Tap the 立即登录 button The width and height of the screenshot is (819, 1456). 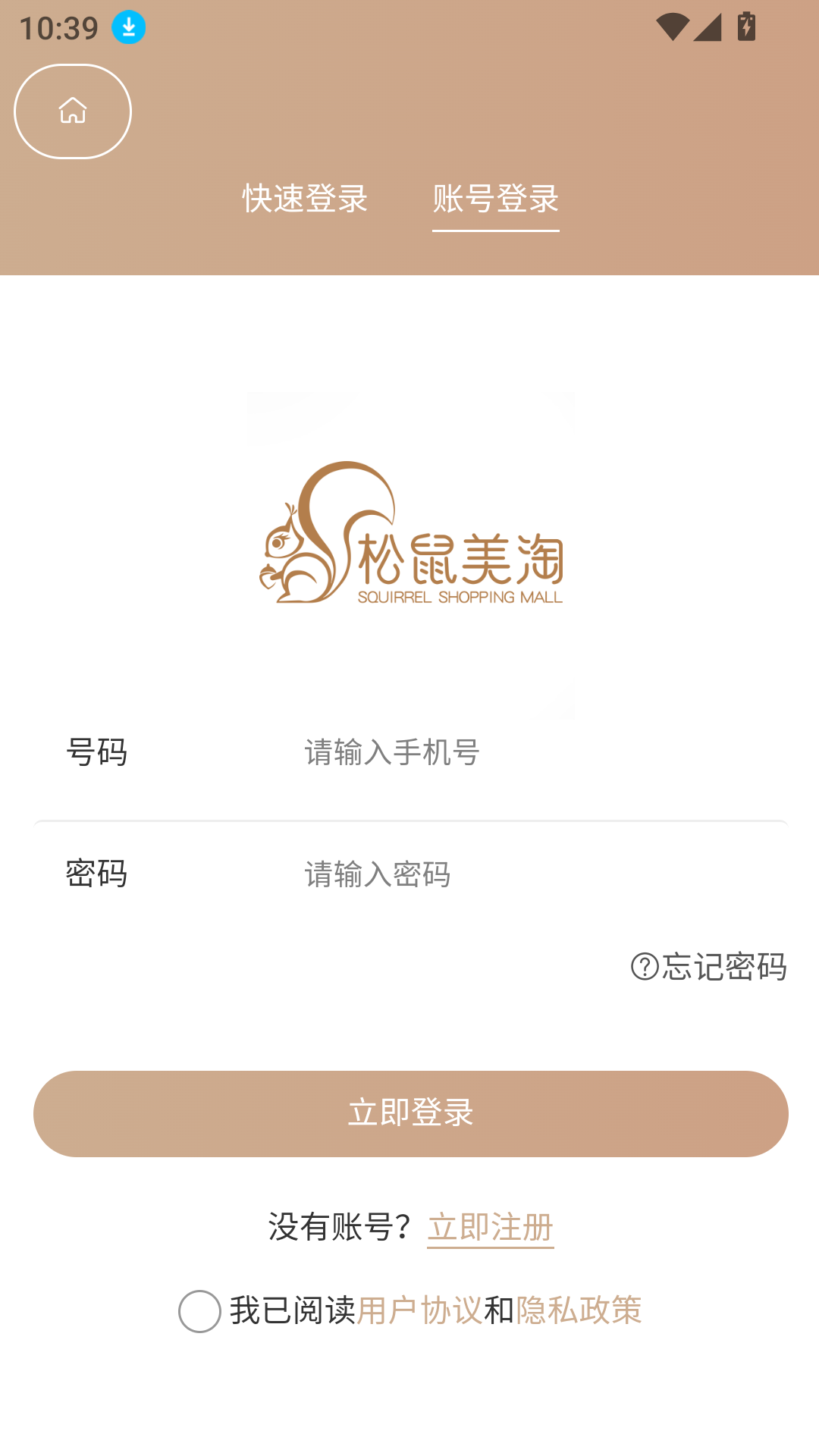(x=410, y=1113)
